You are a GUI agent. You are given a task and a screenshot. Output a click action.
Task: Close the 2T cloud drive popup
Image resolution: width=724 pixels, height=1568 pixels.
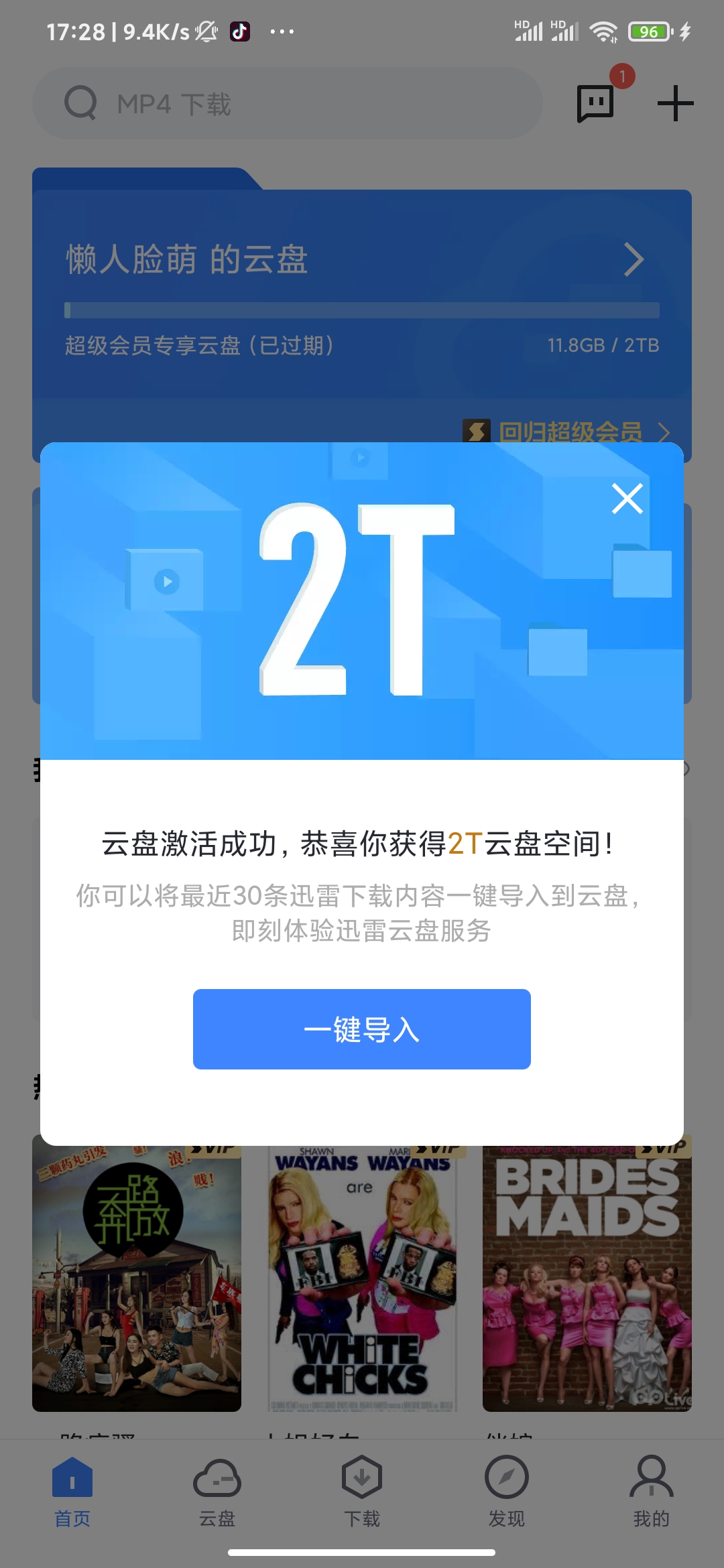click(627, 499)
